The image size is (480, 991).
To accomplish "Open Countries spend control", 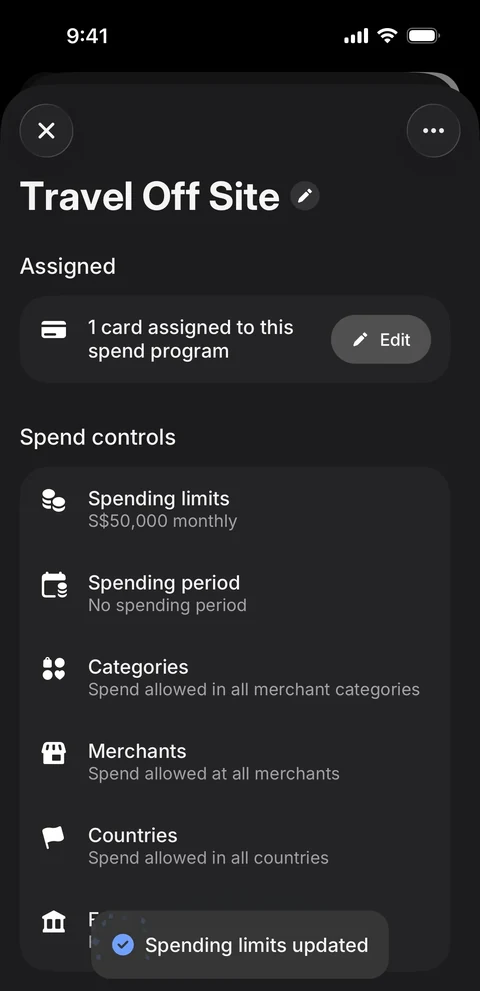I will click(x=235, y=846).
